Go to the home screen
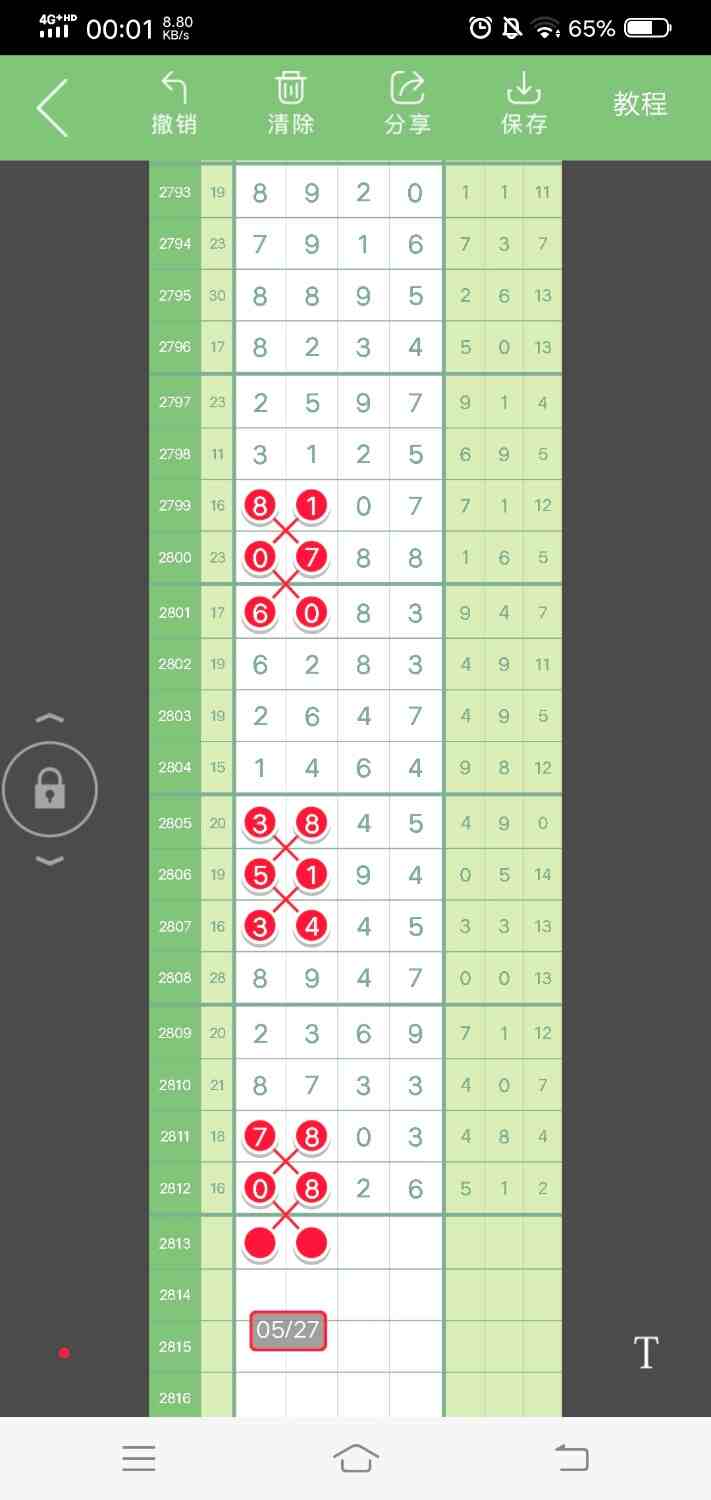This screenshot has width=711, height=1500. (356, 1458)
